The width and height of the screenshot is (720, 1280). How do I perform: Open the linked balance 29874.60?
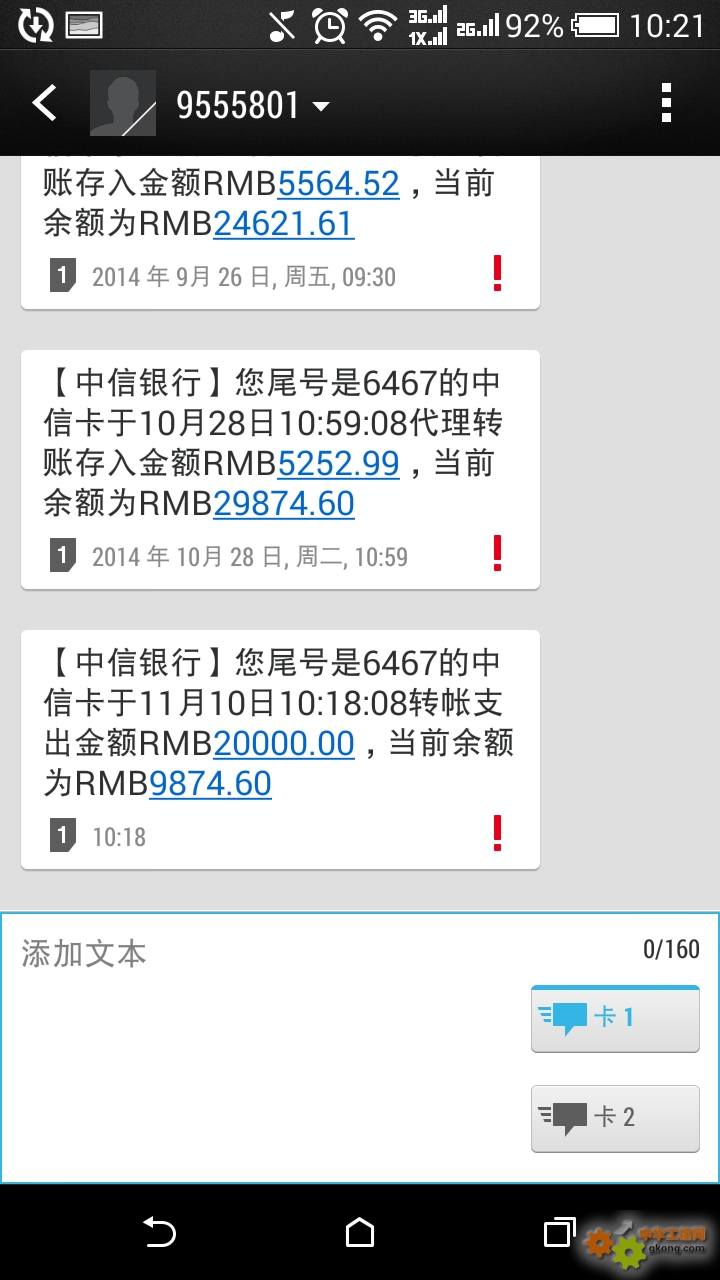pyautogui.click(x=284, y=504)
